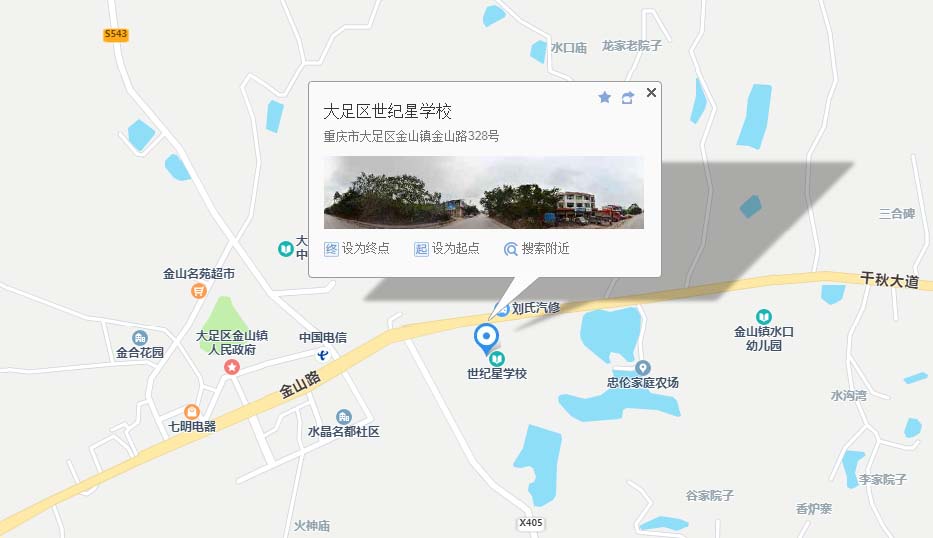Tap 搜索附近 to search nearby
Viewport: 933px width, 538px height.
[536, 249]
